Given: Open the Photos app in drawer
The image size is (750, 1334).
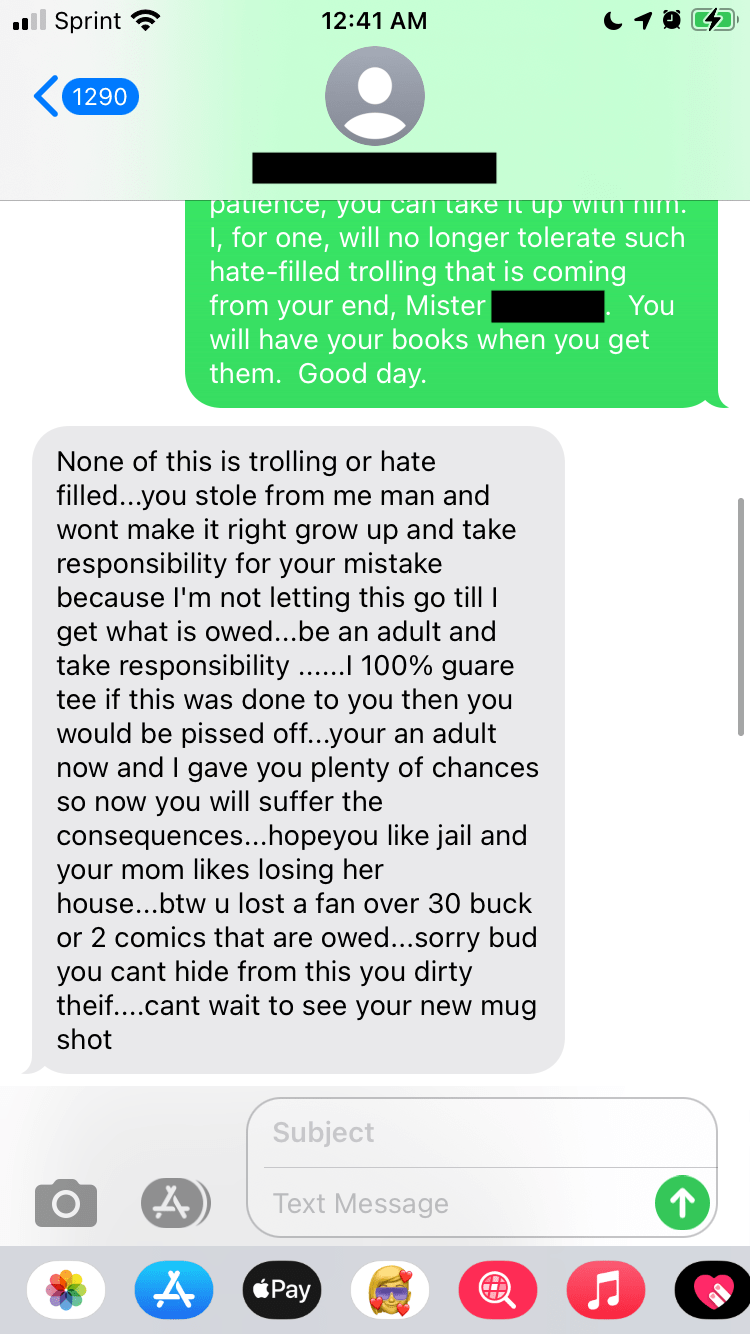Looking at the screenshot, I should click(x=66, y=1290).
